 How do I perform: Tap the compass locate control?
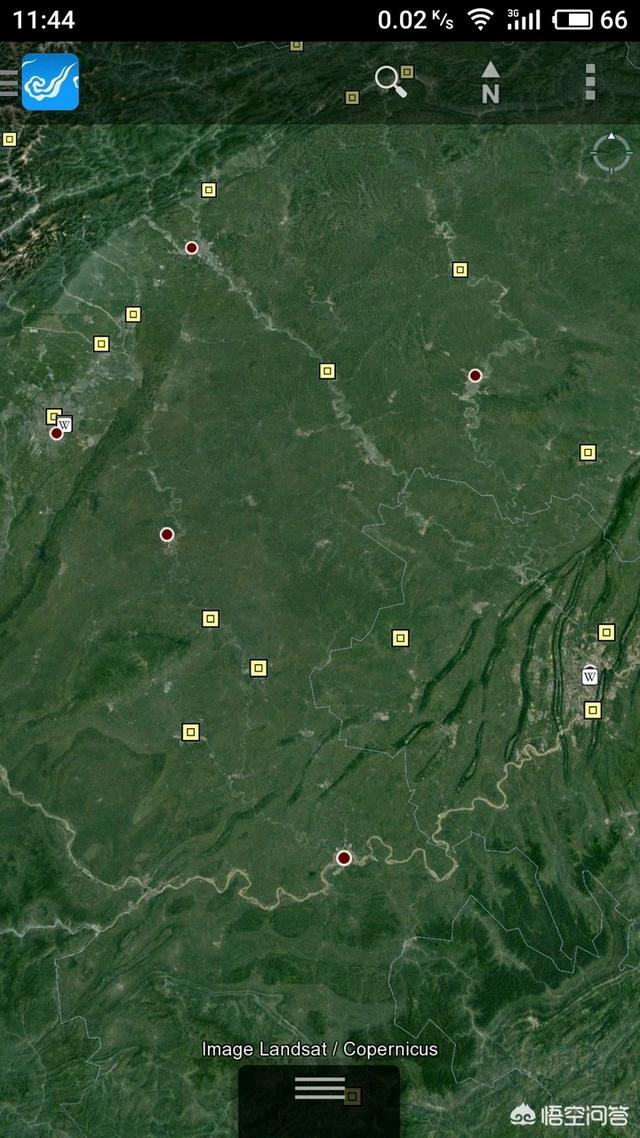click(611, 153)
